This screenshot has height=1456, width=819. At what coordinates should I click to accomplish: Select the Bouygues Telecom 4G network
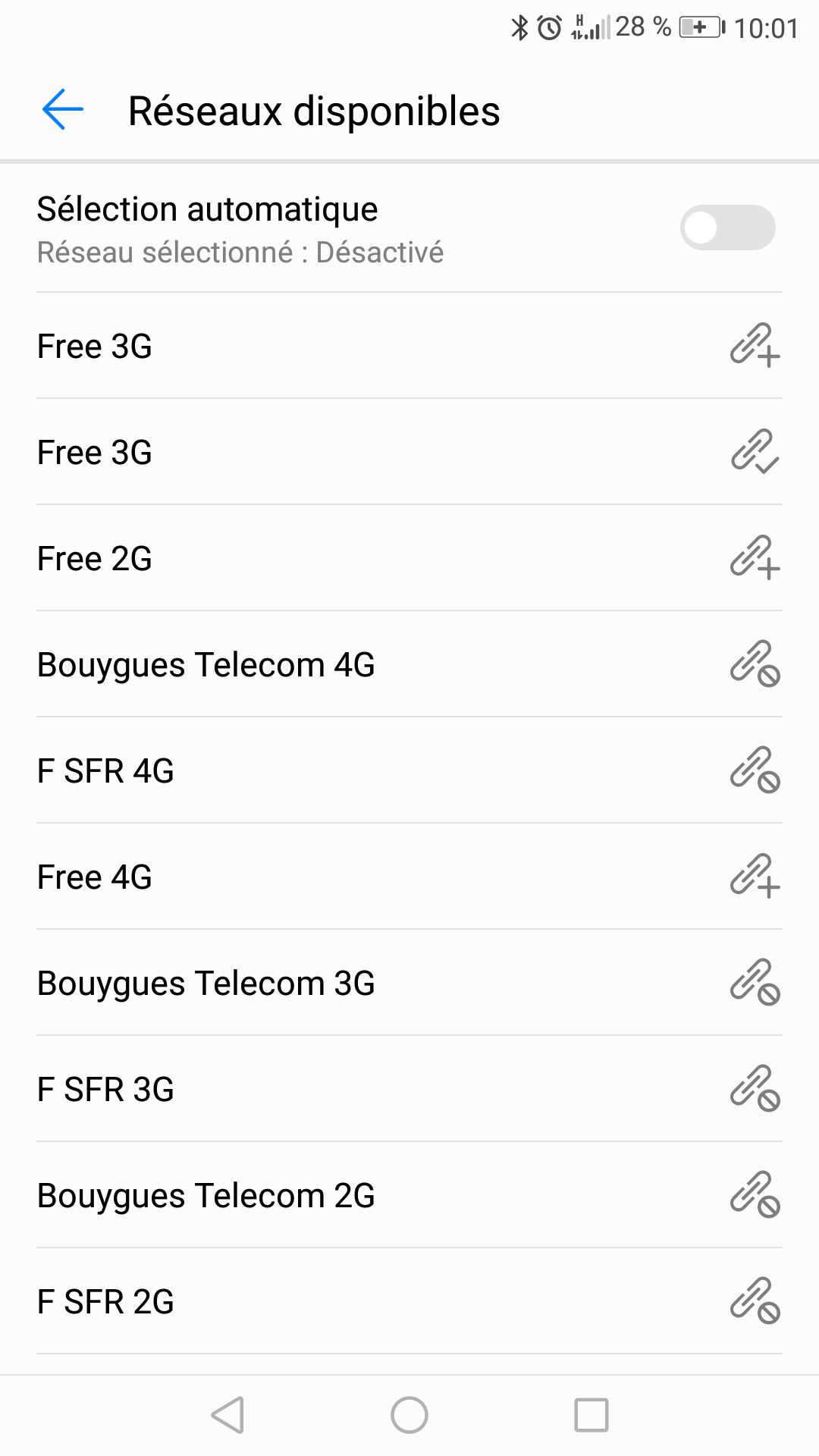409,664
